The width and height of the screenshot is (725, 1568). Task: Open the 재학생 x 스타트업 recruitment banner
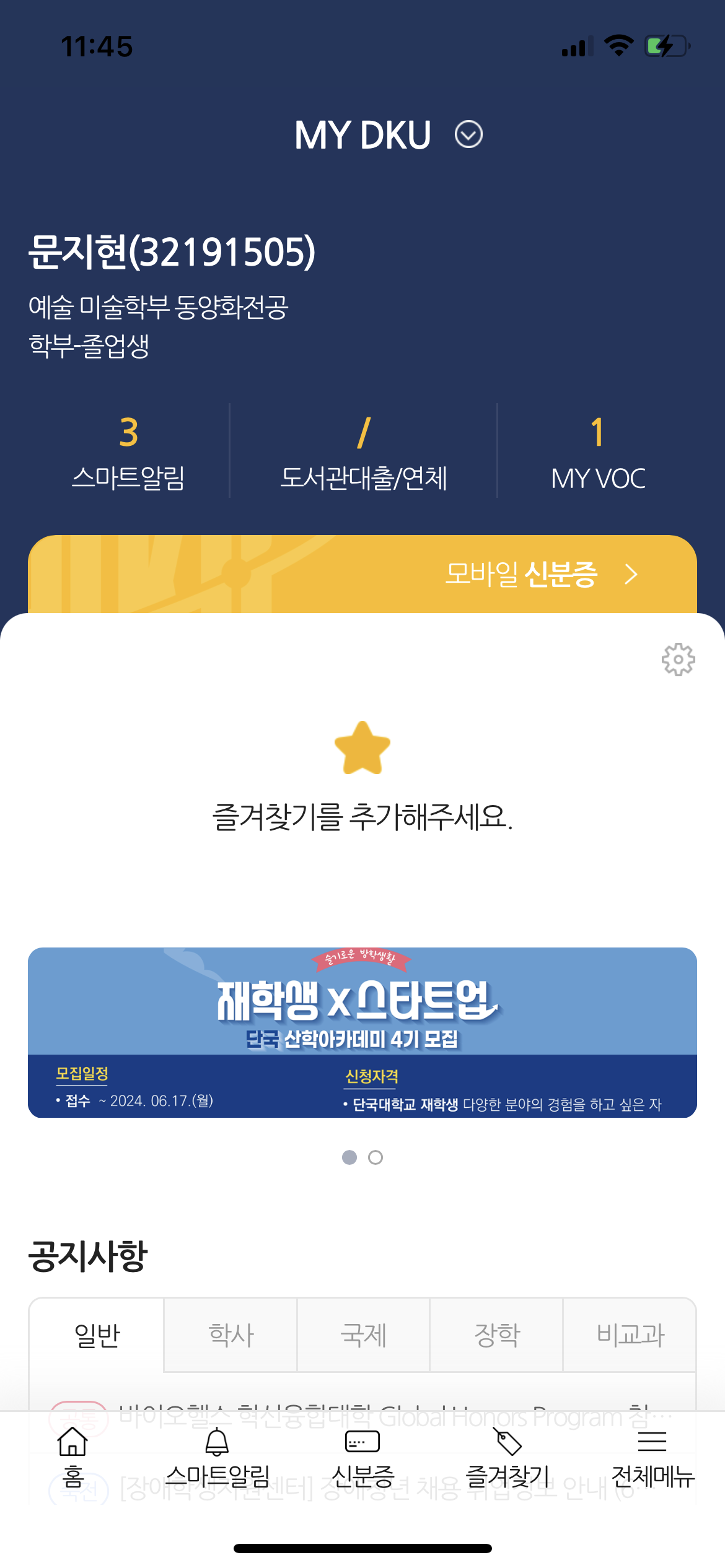362,1032
